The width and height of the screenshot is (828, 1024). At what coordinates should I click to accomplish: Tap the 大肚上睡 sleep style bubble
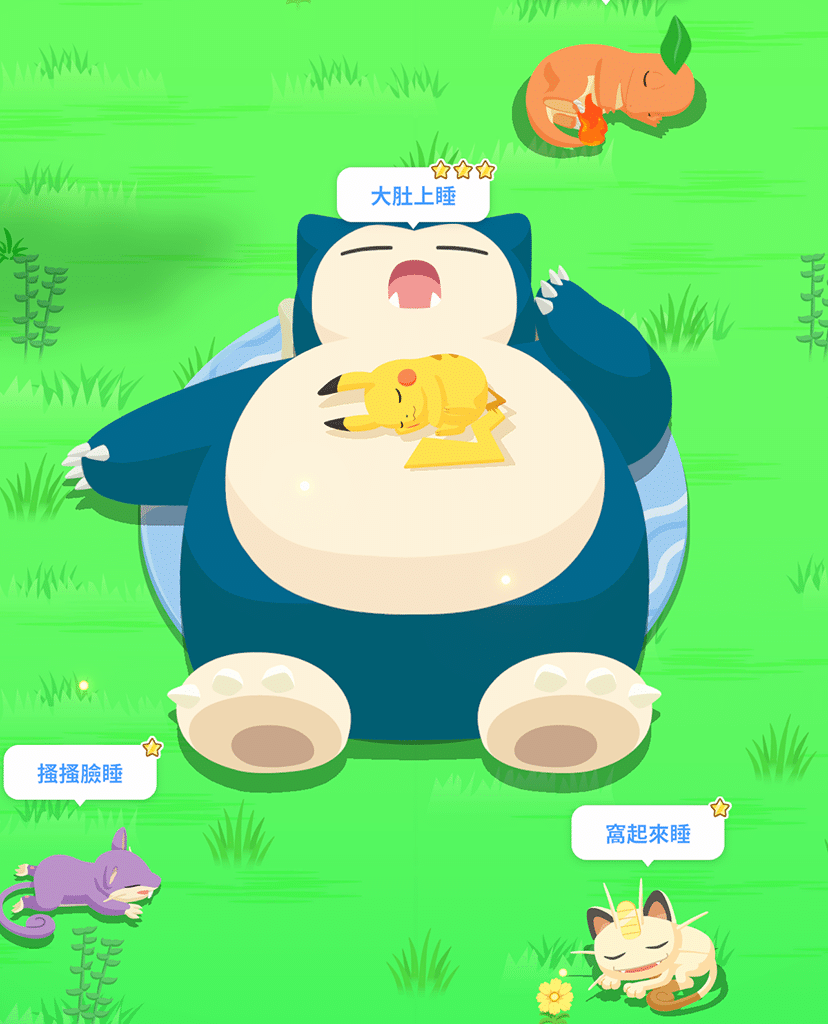point(413,195)
